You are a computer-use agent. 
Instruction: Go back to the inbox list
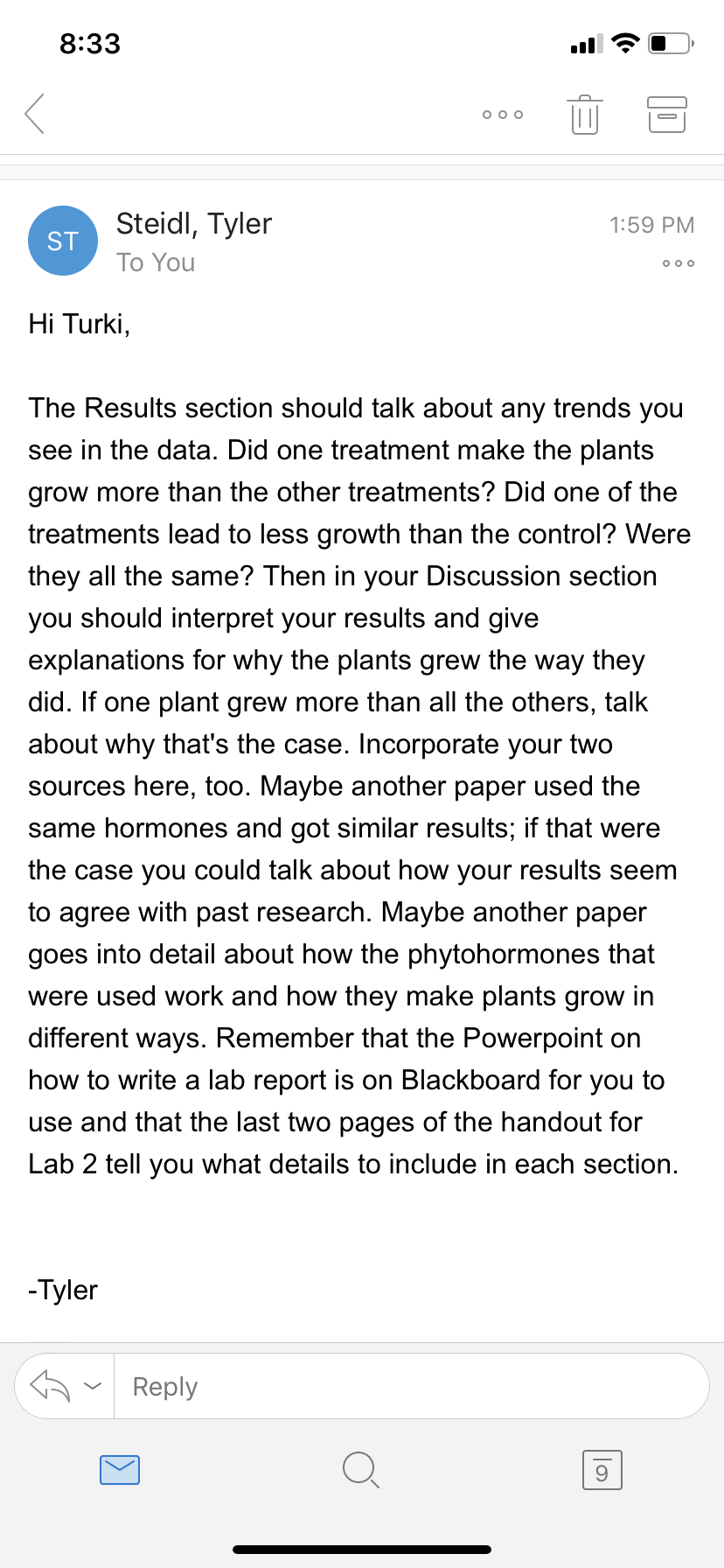[35, 114]
